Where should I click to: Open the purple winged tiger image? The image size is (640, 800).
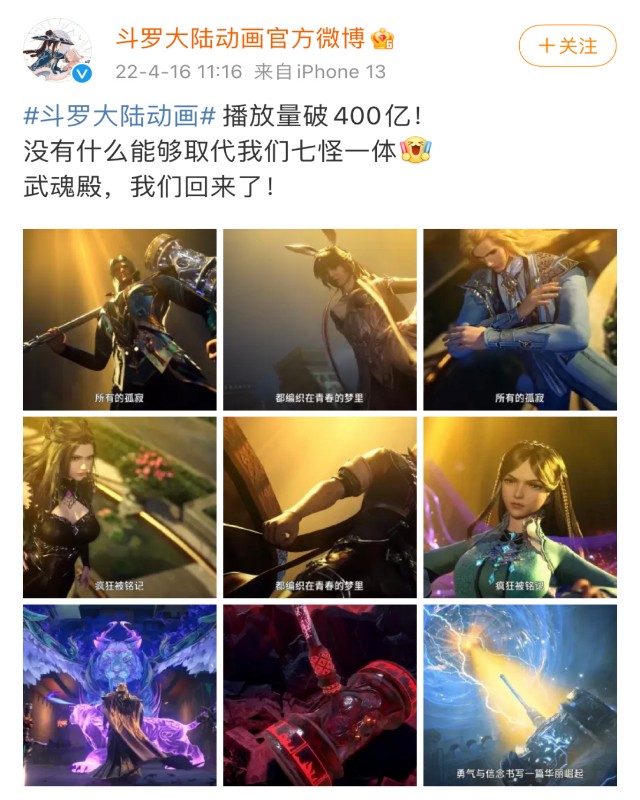coord(119,697)
